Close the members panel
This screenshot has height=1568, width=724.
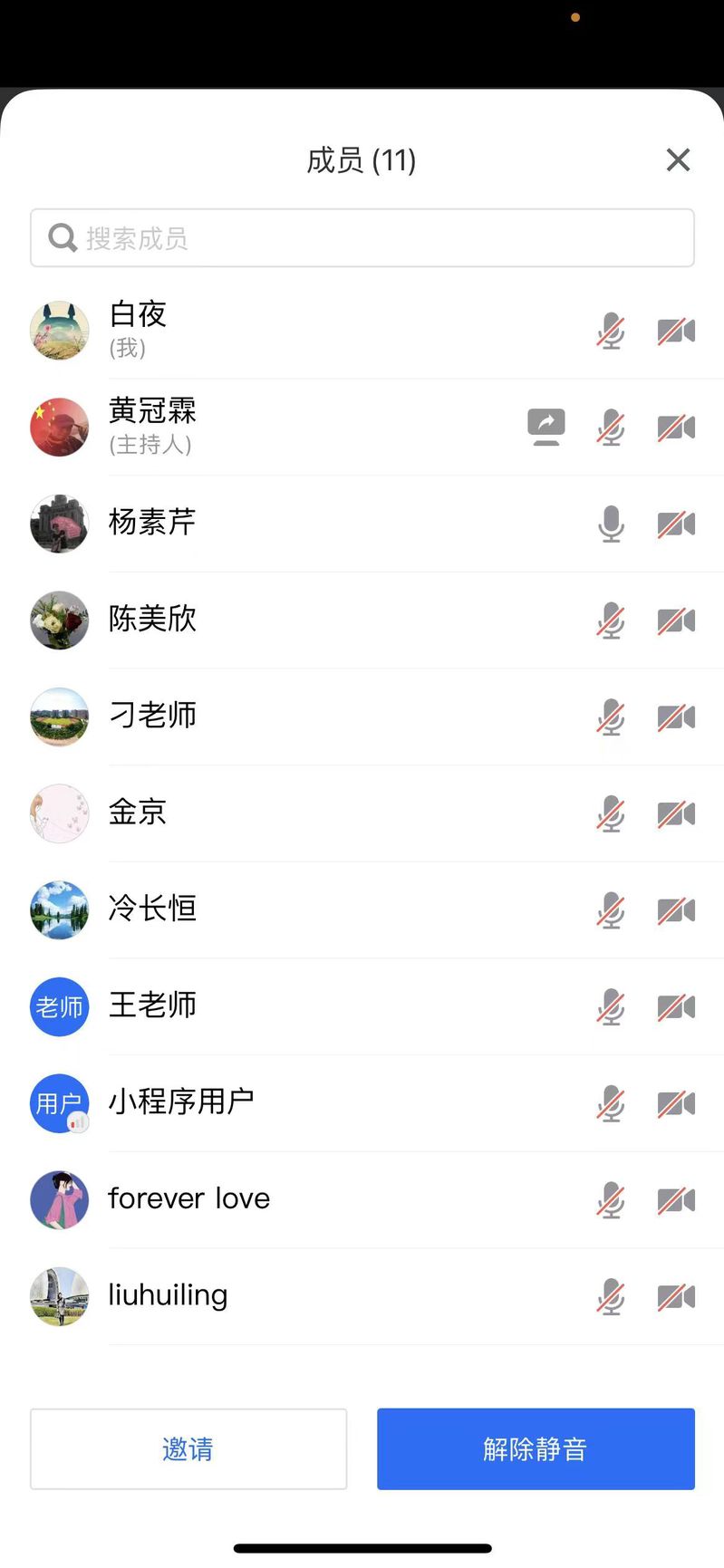tap(678, 160)
